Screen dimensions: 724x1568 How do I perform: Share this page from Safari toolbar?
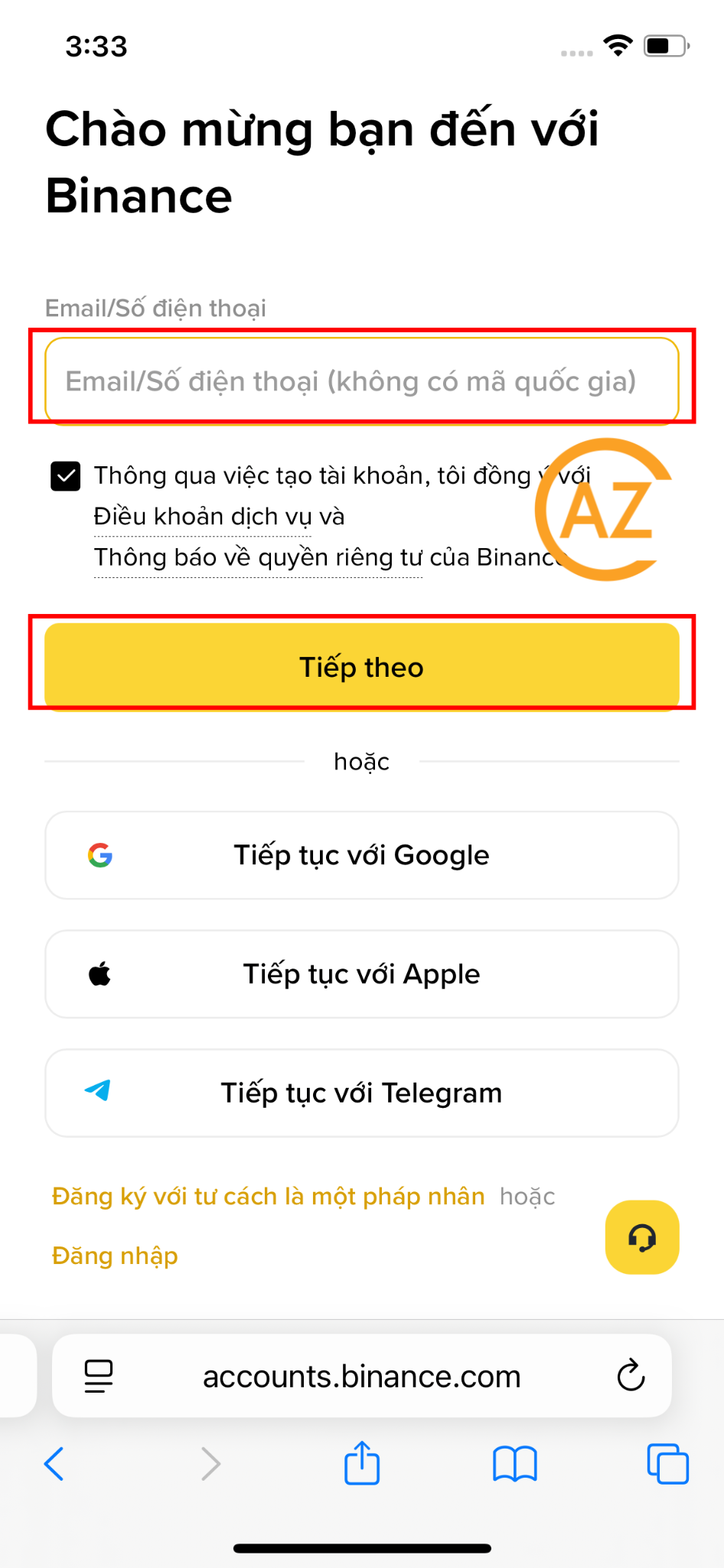tap(362, 1464)
